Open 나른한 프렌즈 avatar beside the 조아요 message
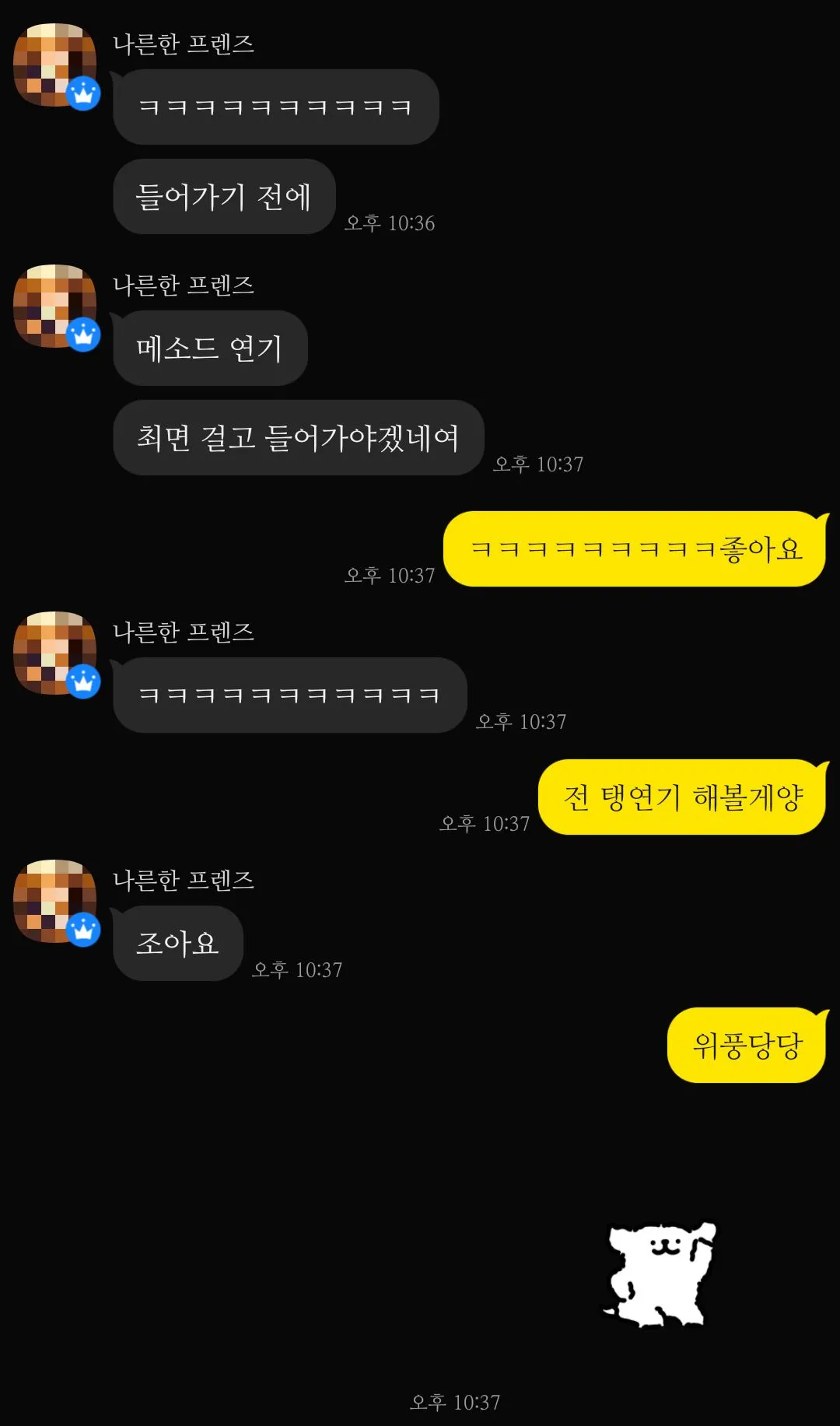The height and width of the screenshot is (1426, 840). click(54, 900)
